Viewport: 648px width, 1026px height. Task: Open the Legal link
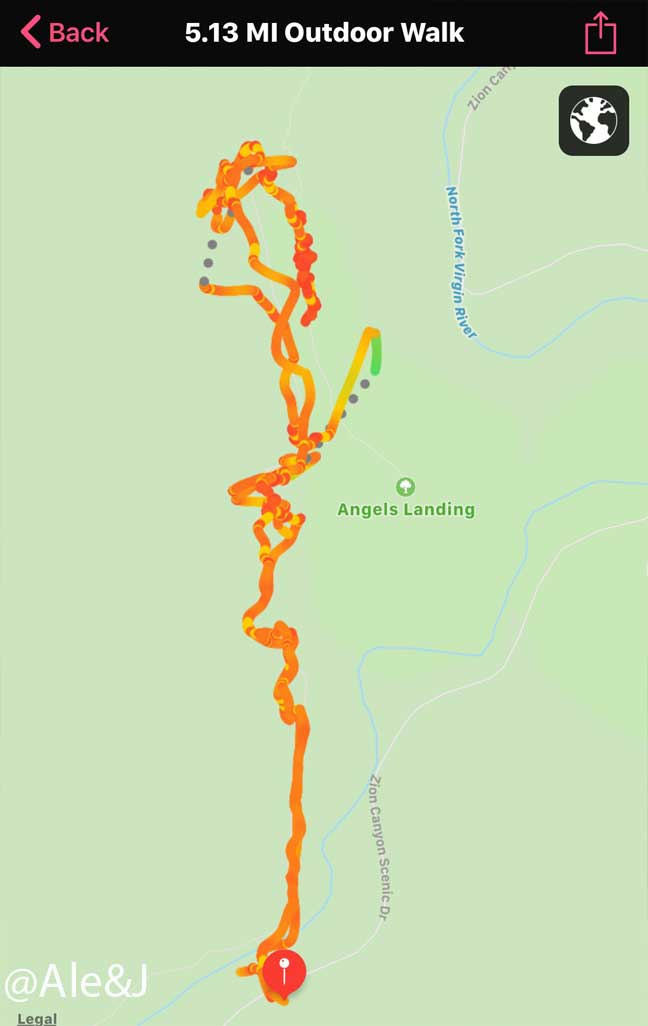[x=37, y=1018]
